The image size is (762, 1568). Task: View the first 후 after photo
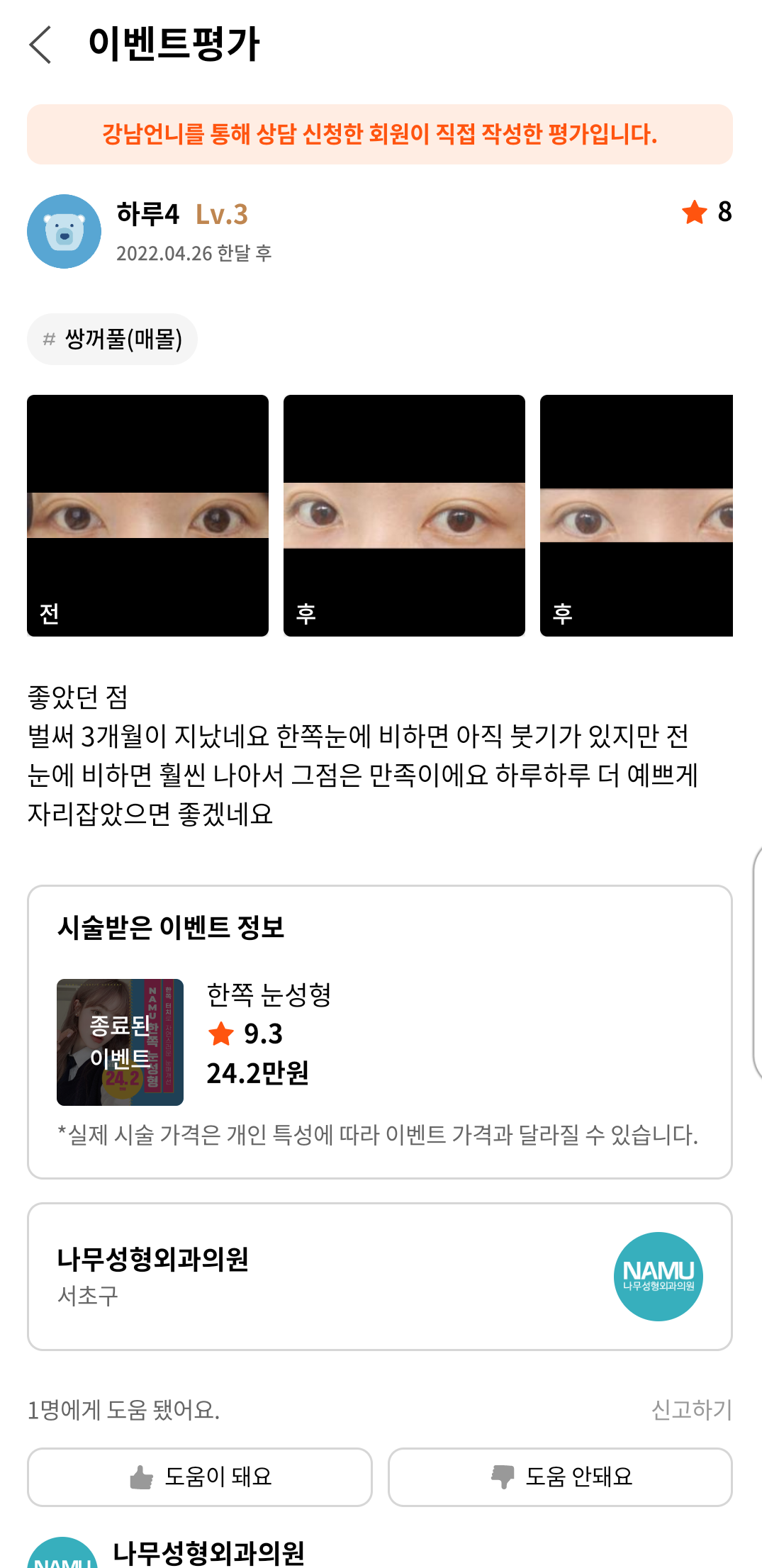point(404,515)
